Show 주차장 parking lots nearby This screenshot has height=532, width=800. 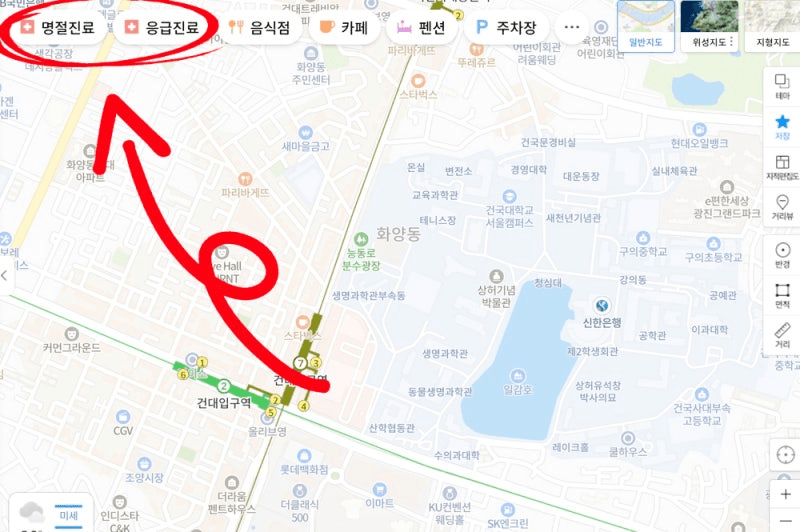507,28
